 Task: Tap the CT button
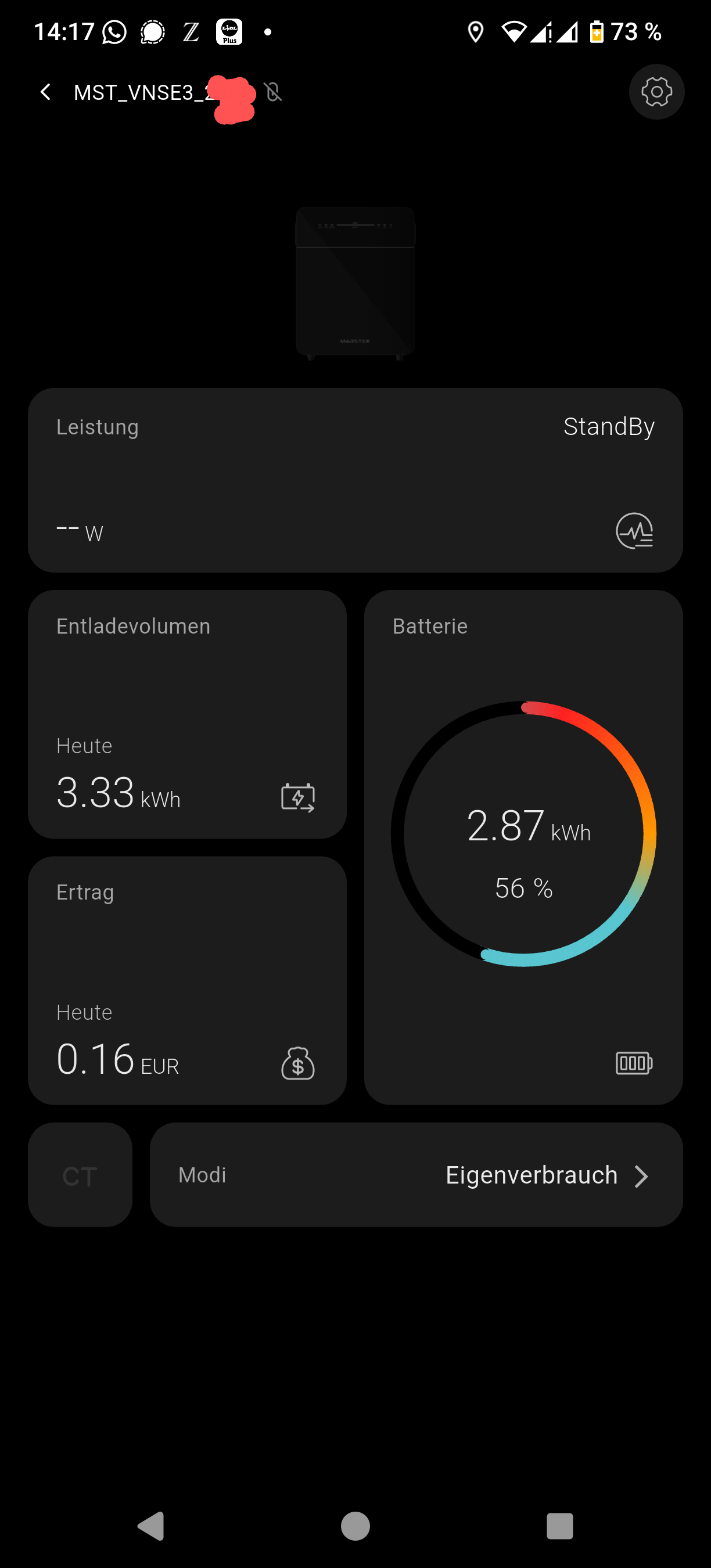point(80,1175)
